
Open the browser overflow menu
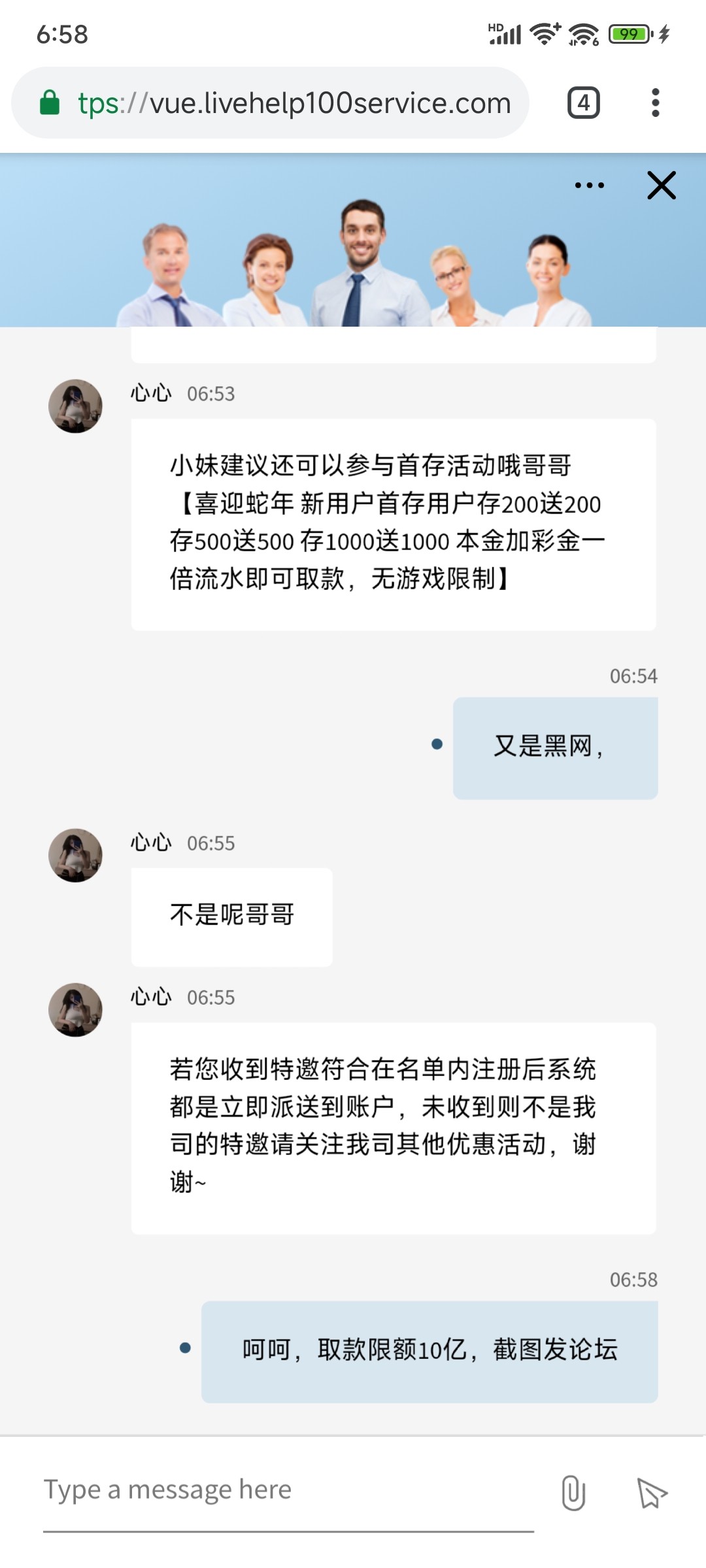[655, 103]
